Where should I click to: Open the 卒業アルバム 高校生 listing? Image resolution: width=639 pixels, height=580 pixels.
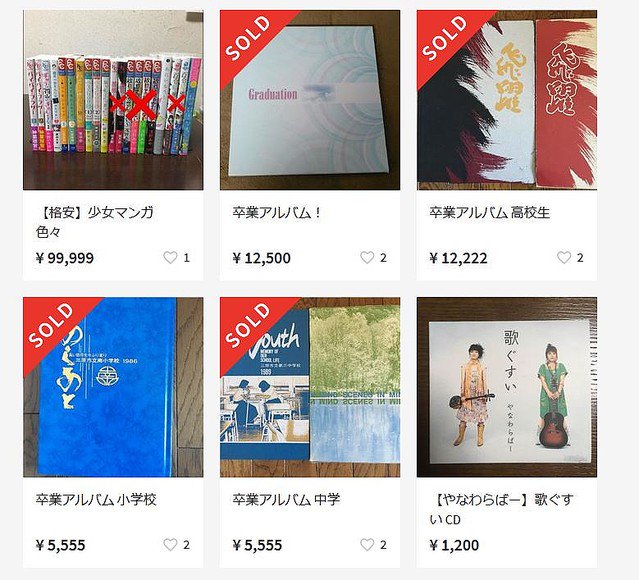click(507, 100)
